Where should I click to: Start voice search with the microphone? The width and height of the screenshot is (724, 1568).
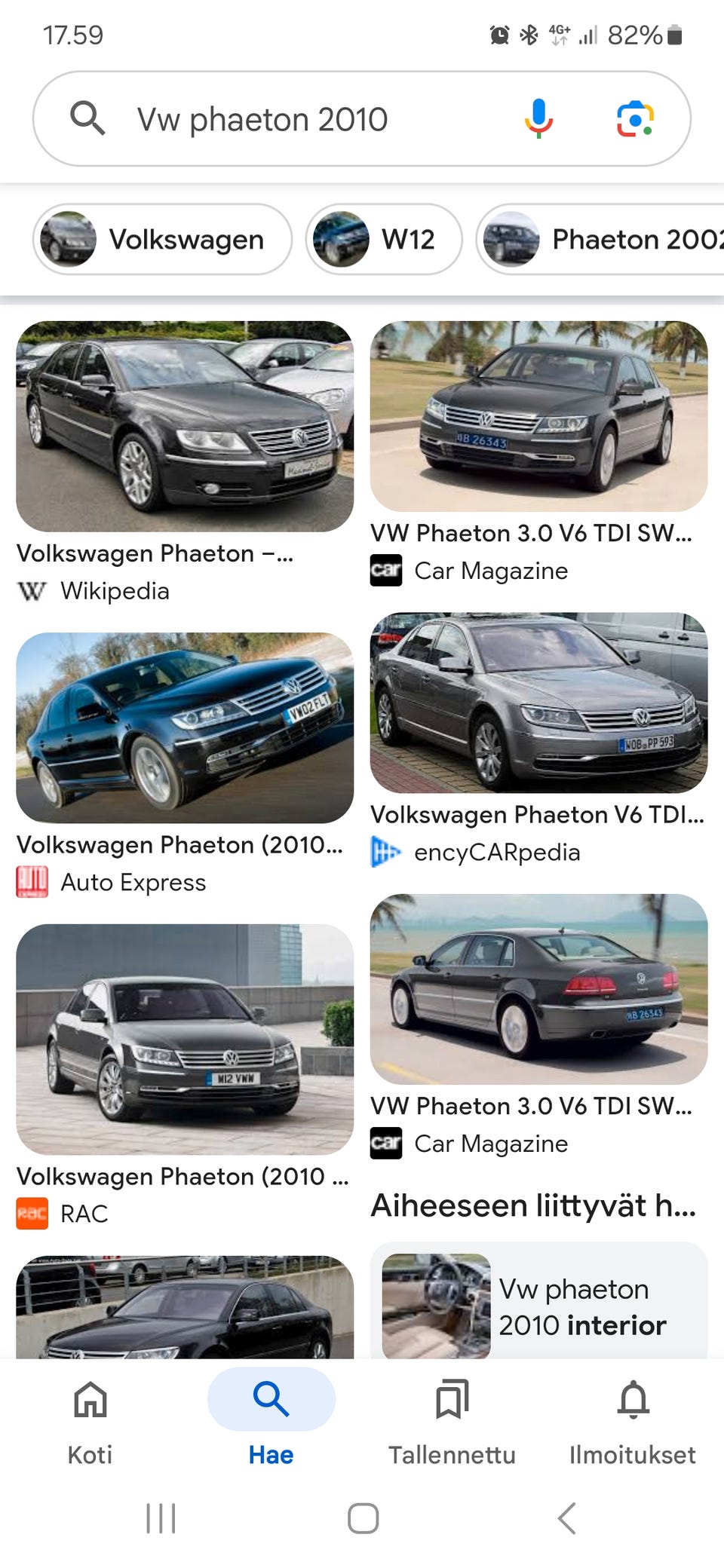538,119
